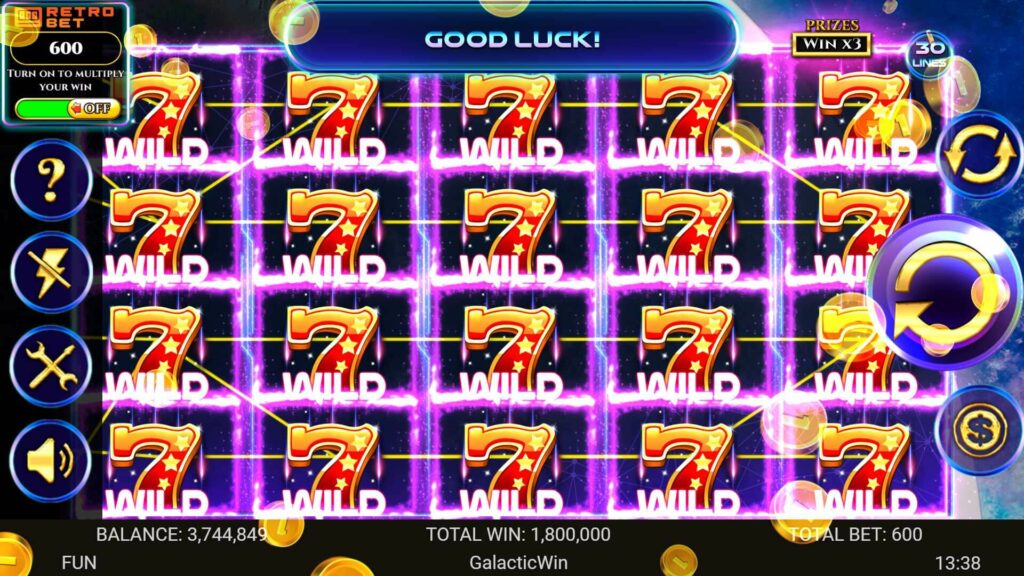Open the settings tools button
This screenshot has width=1024, height=576.
pyautogui.click(x=50, y=366)
